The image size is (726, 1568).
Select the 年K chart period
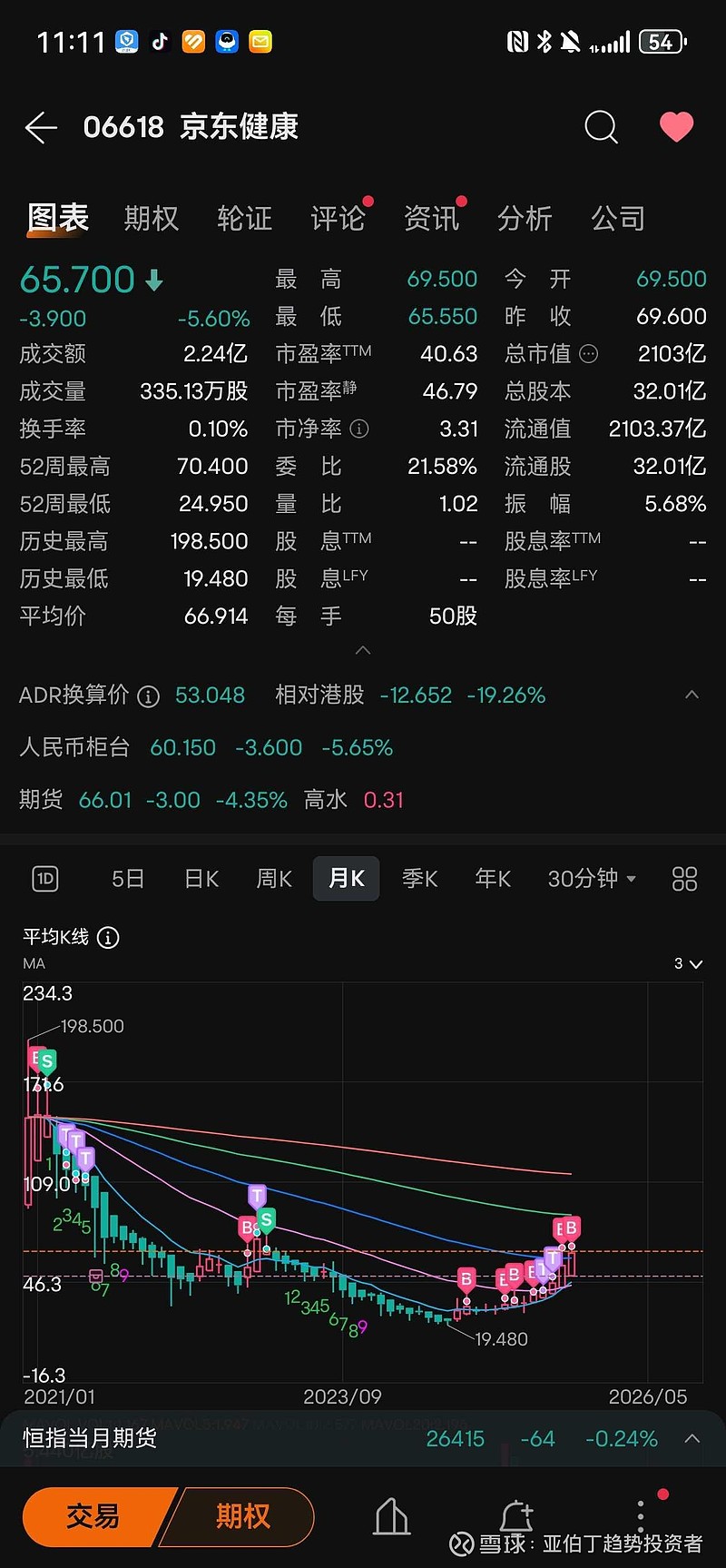tap(493, 879)
